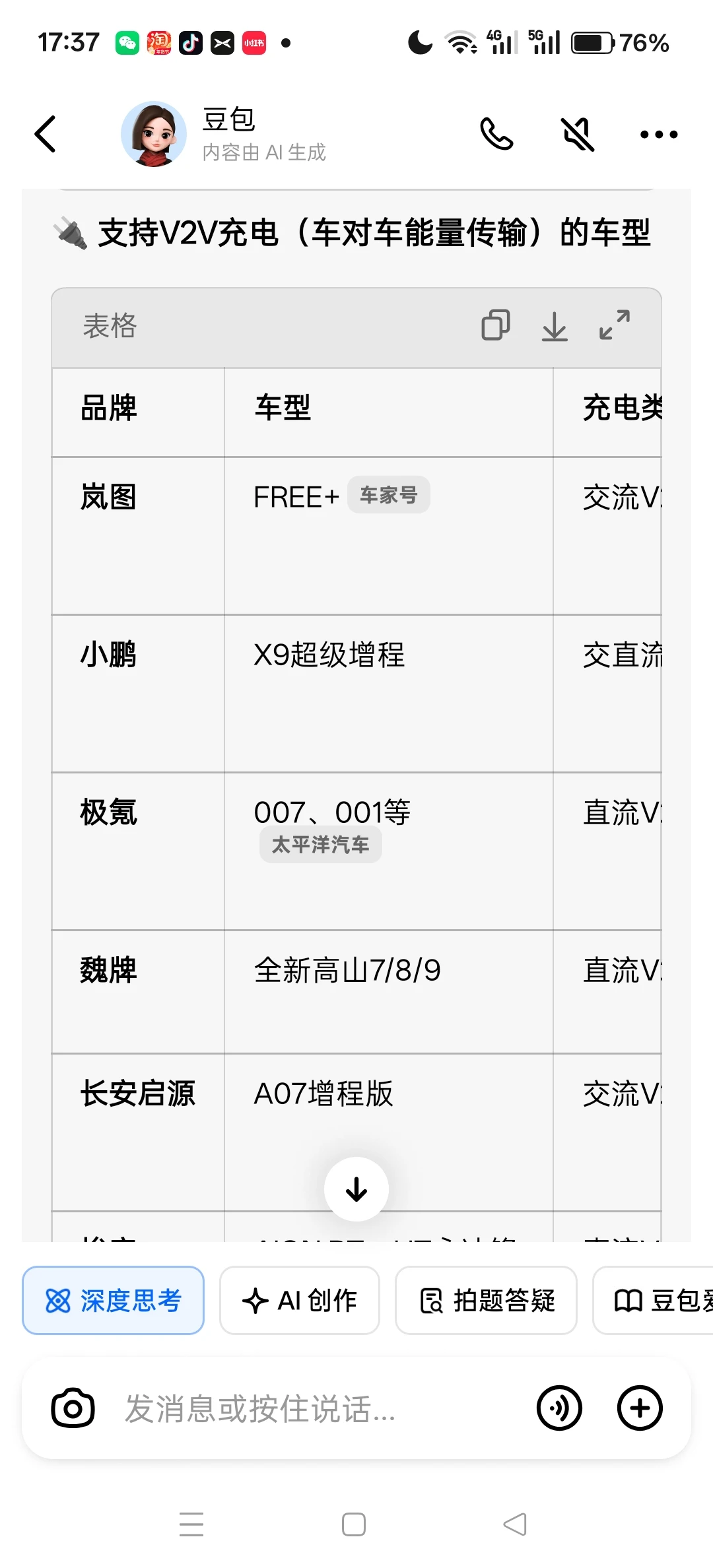Go back with the top-left arrow
Screen dimensions: 713x1568
click(x=45, y=134)
